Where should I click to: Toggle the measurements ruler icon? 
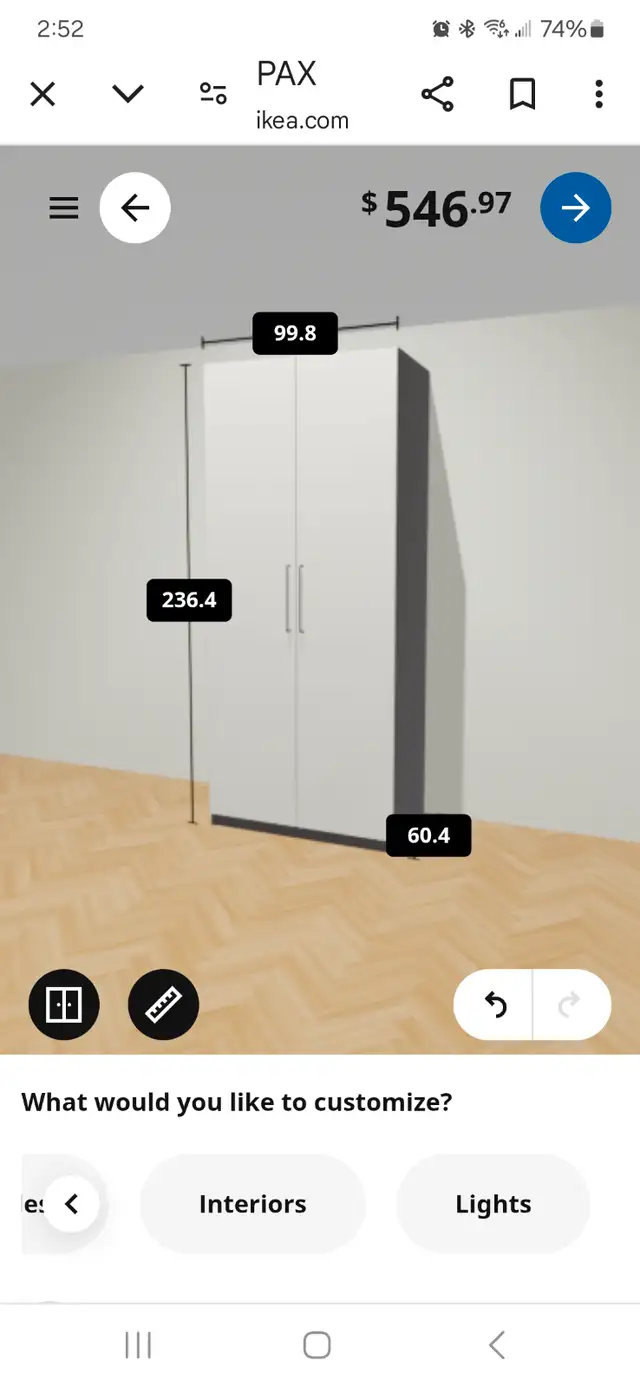point(164,1004)
